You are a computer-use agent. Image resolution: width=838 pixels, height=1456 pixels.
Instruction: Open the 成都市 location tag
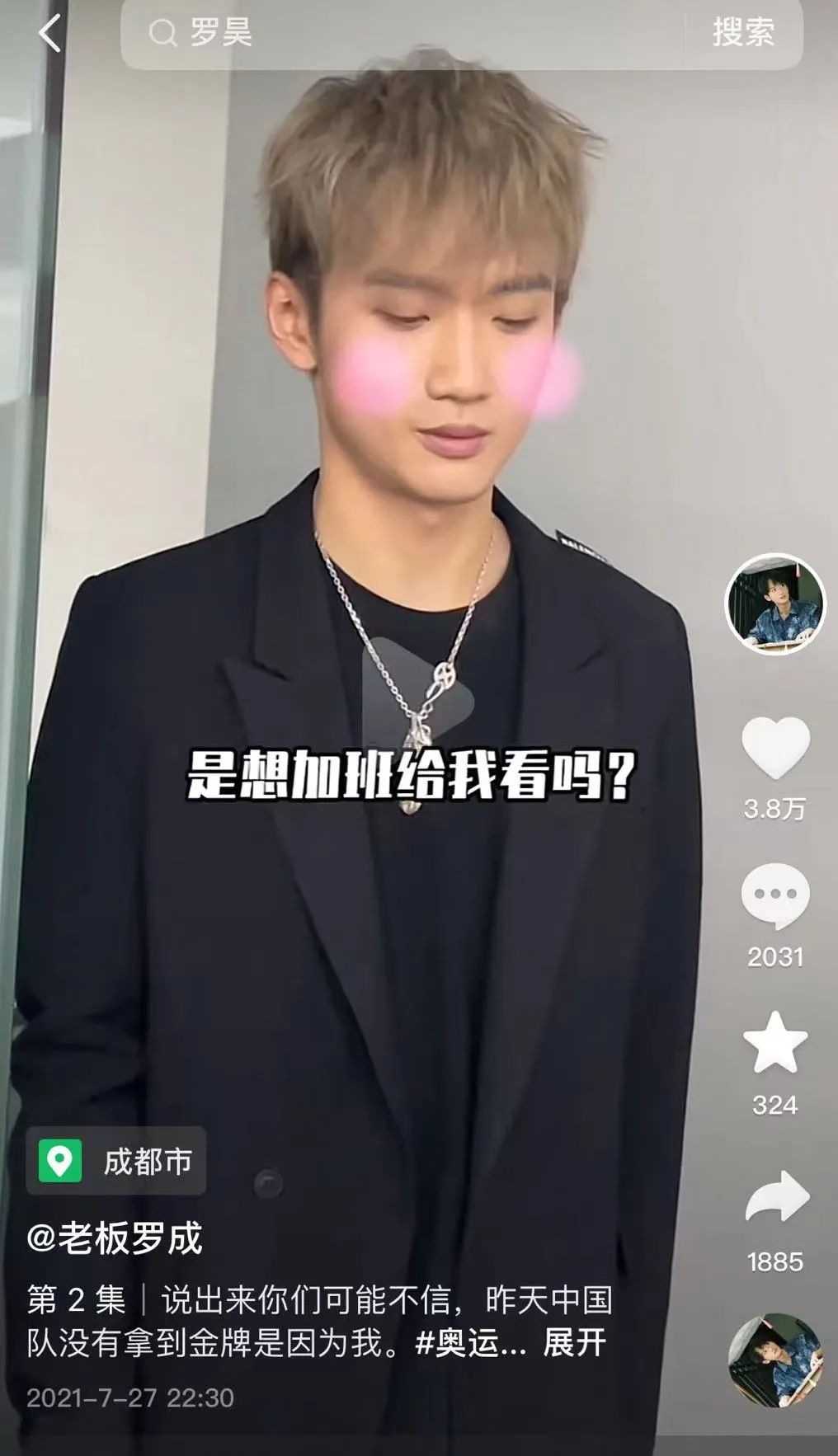(116, 1161)
